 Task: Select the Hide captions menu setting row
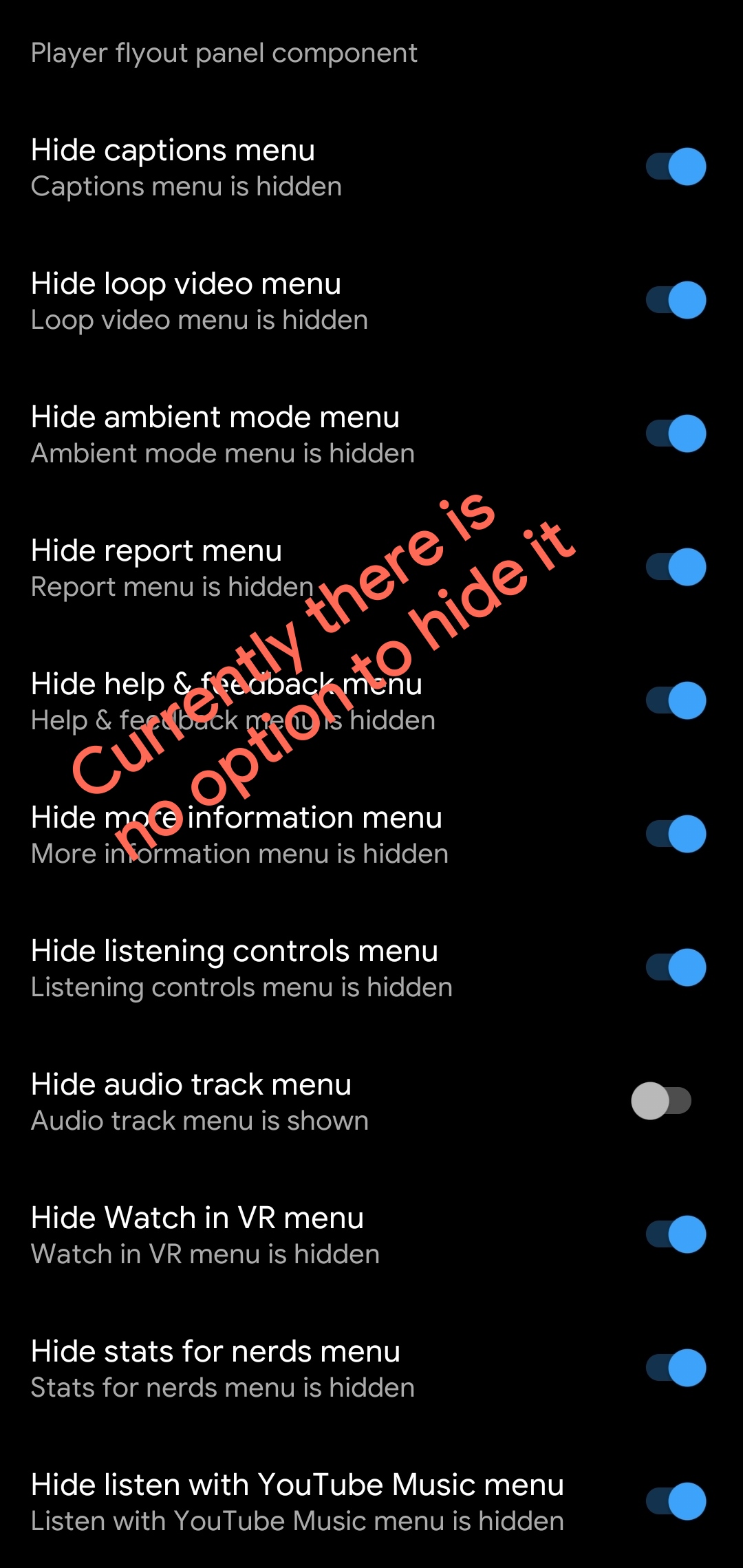[x=173, y=150]
